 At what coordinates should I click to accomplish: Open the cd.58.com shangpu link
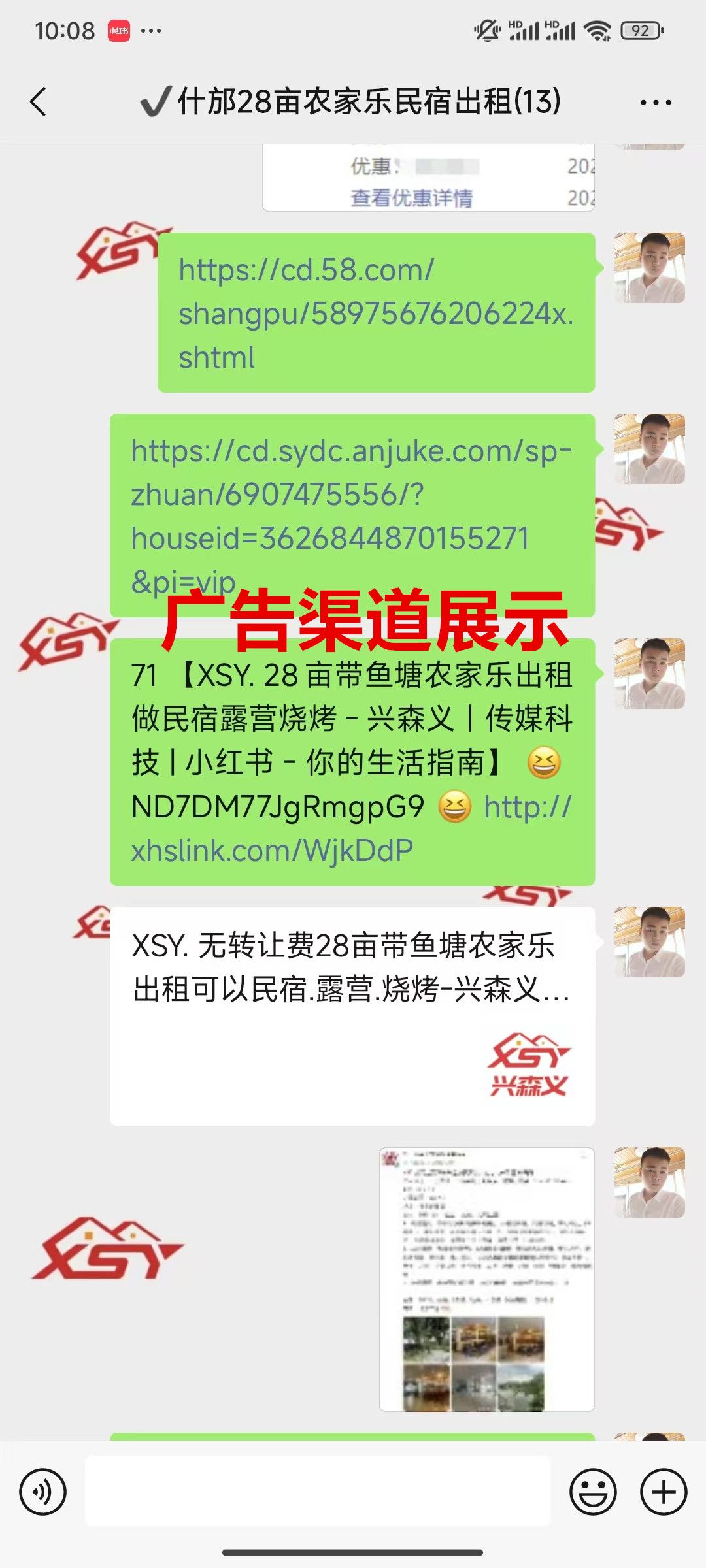[x=375, y=313]
